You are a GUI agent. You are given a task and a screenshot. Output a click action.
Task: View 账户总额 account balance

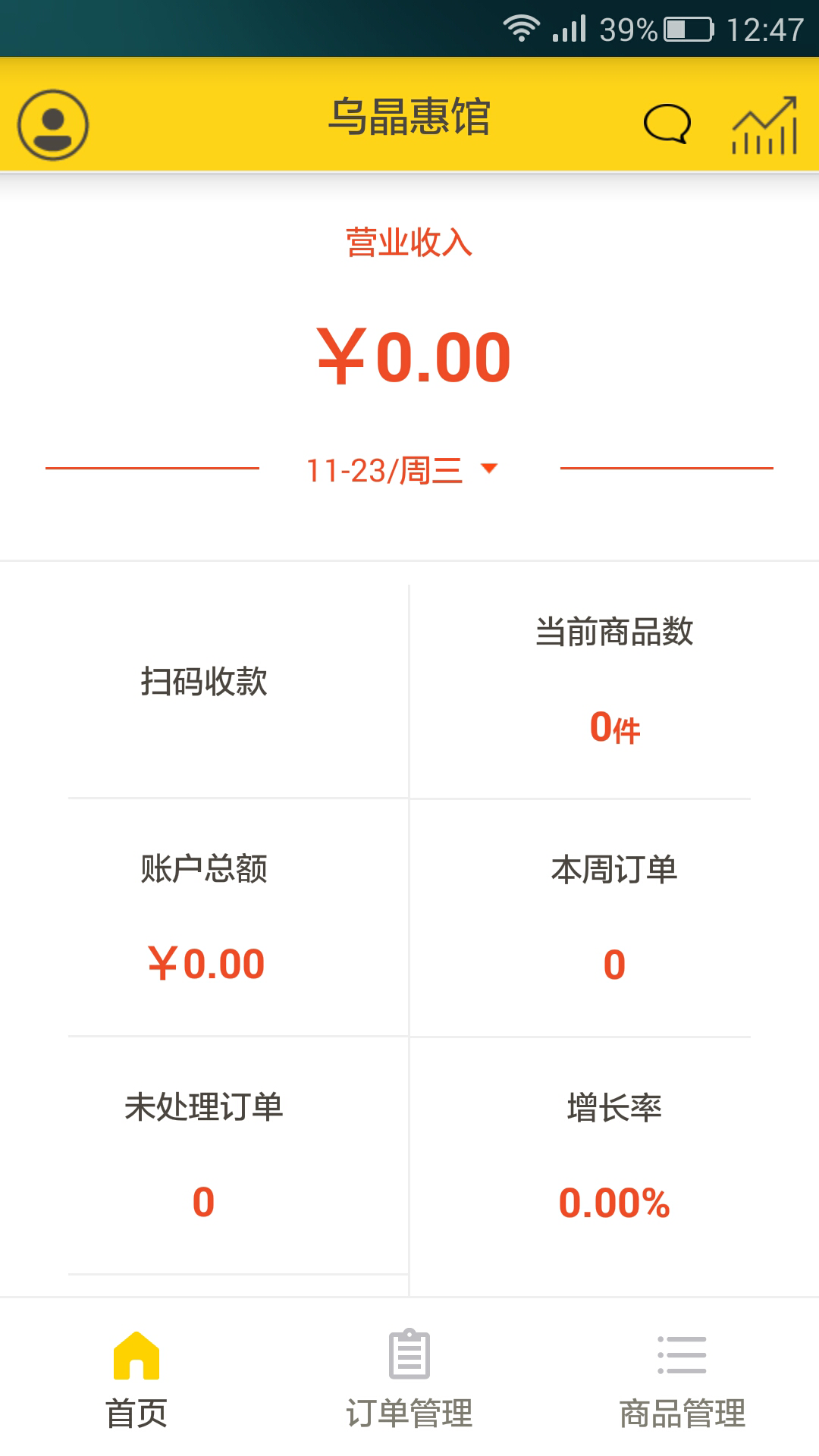204,916
